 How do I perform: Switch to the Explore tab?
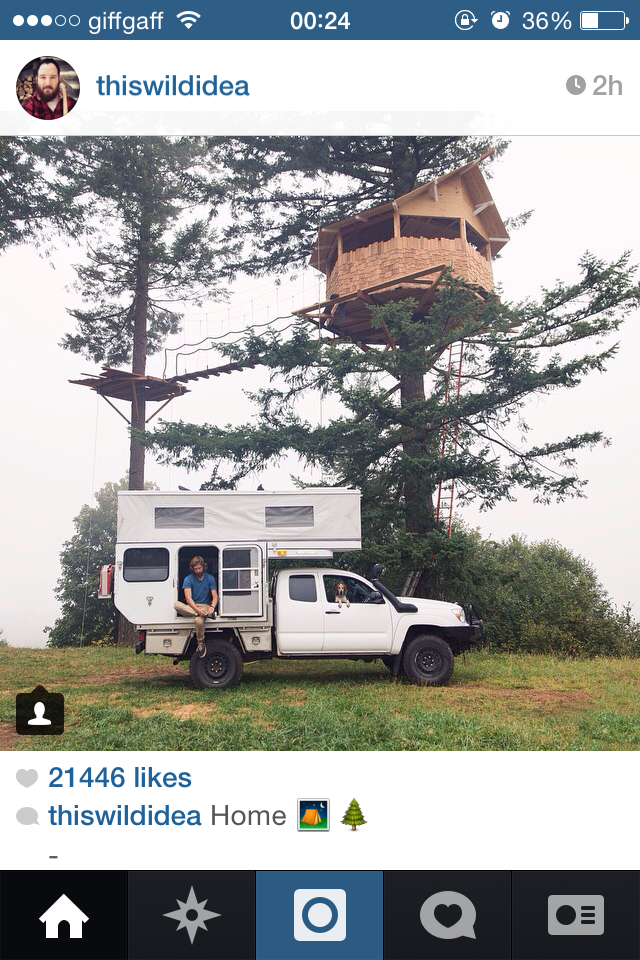click(x=192, y=915)
